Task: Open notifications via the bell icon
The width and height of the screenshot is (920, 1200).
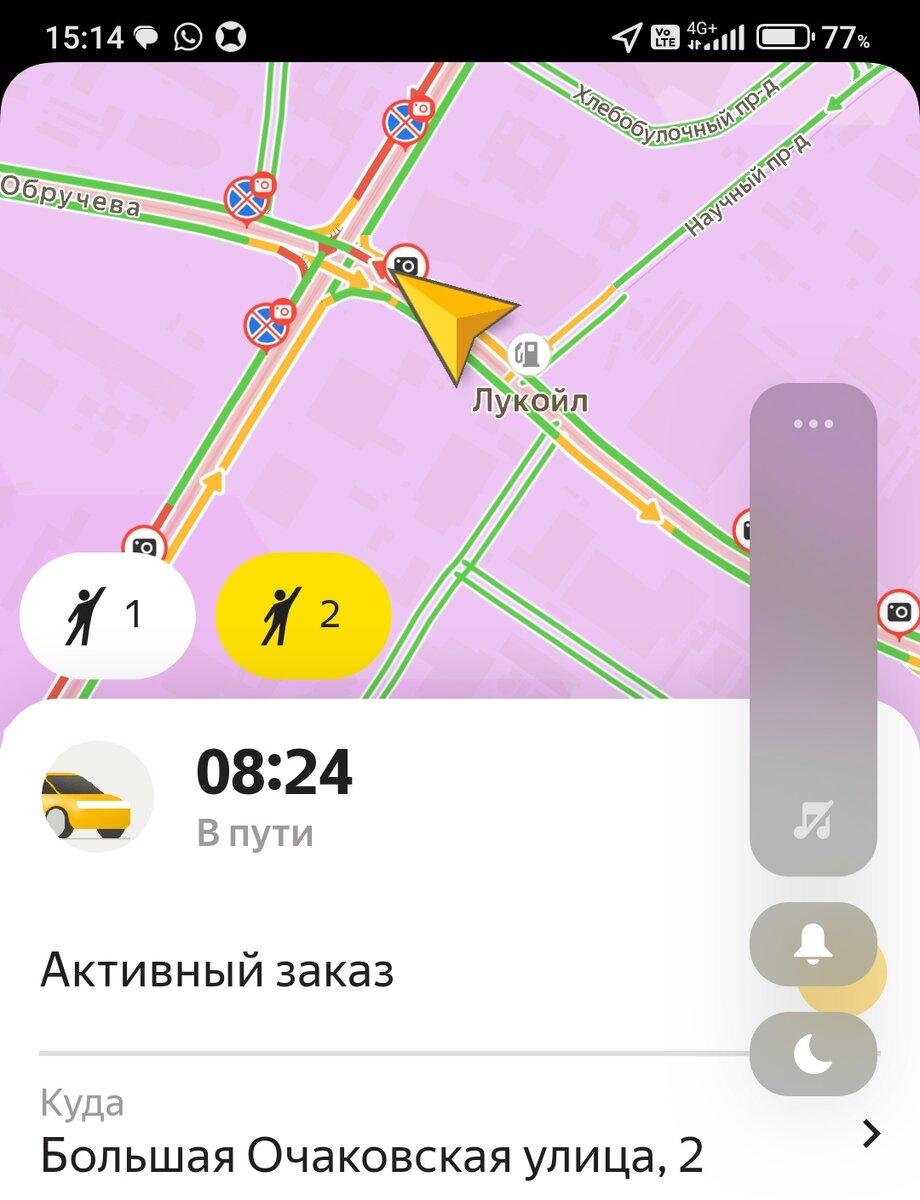Action: click(812, 944)
